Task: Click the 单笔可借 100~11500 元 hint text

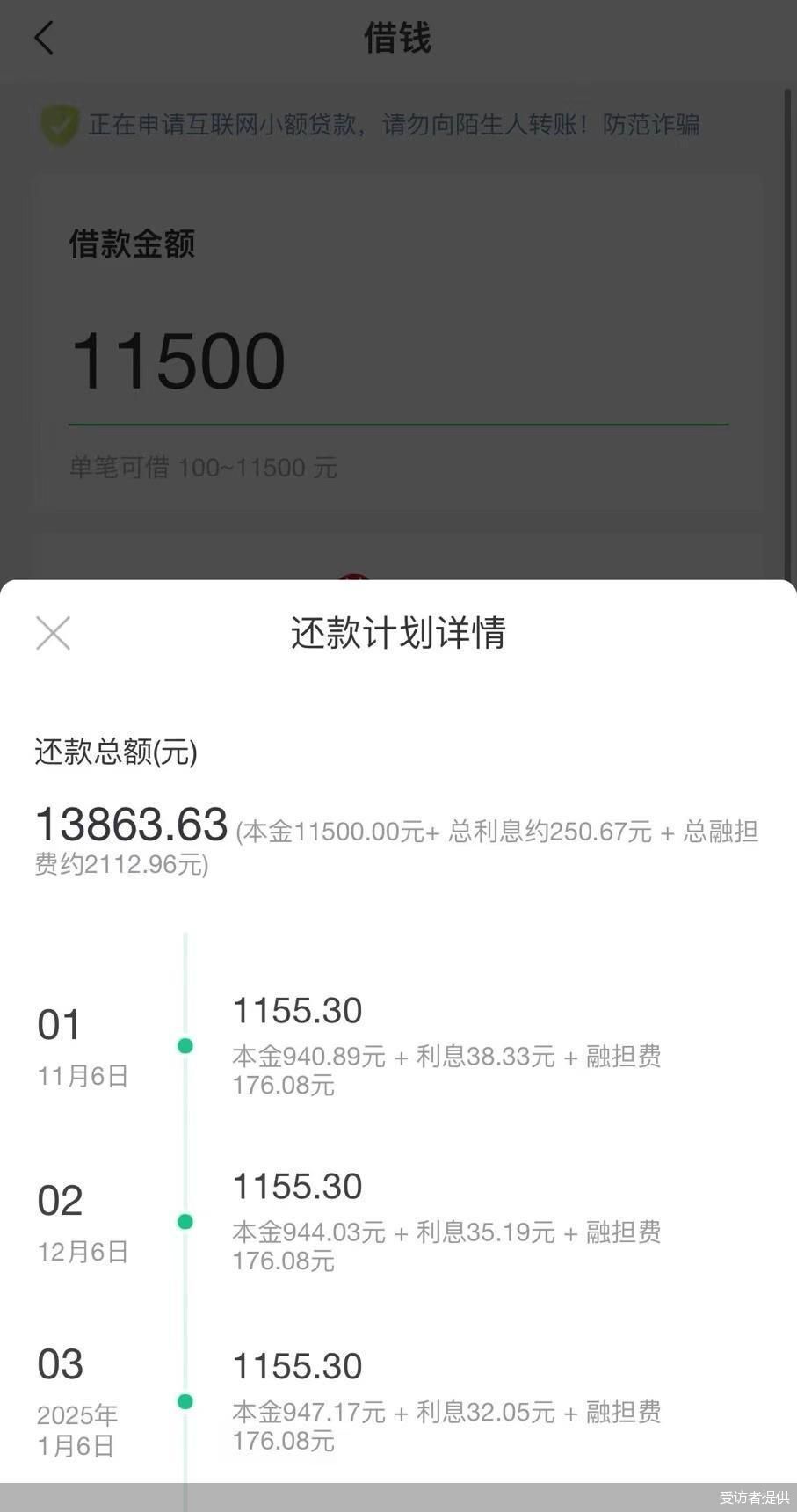Action: point(204,468)
